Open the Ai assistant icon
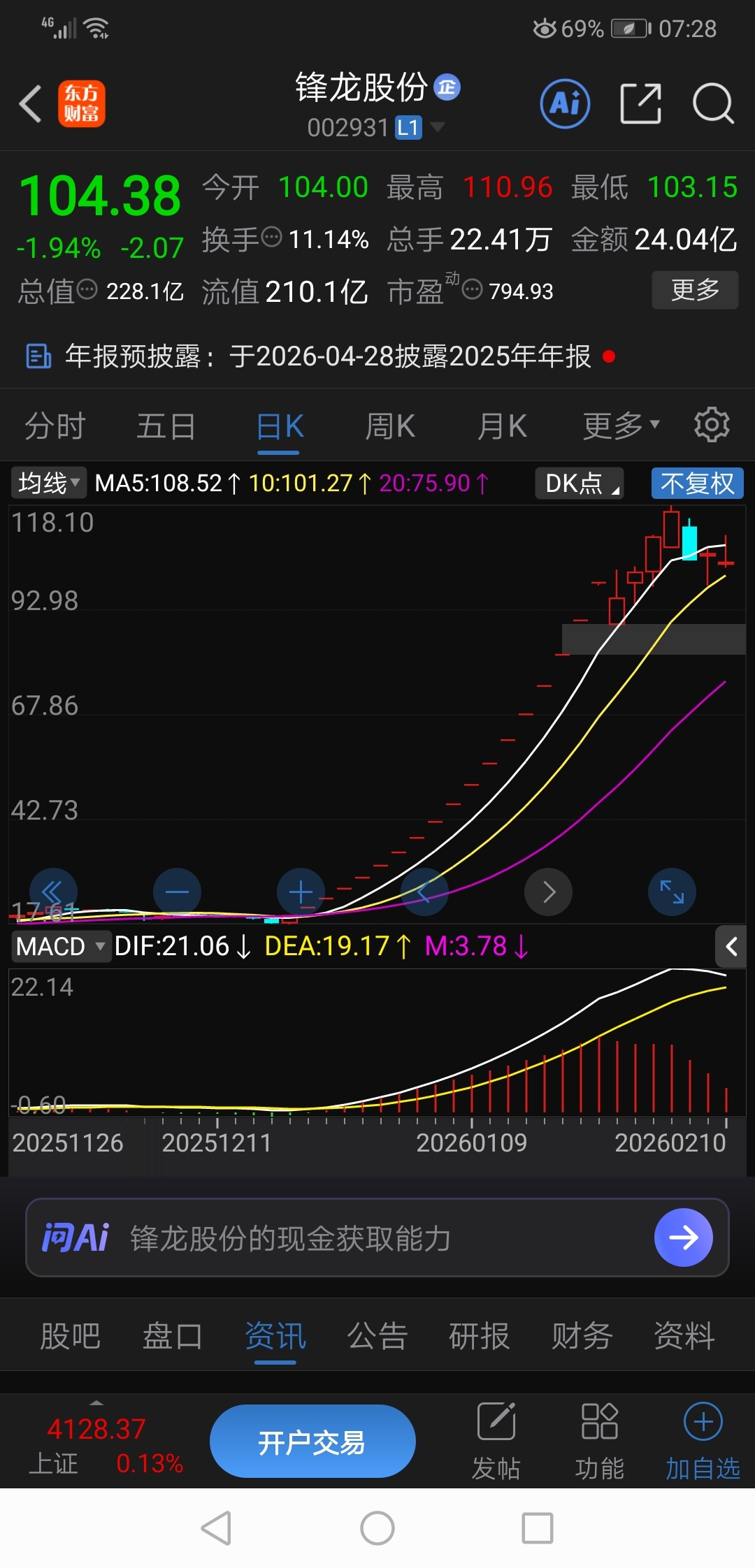 (x=565, y=104)
